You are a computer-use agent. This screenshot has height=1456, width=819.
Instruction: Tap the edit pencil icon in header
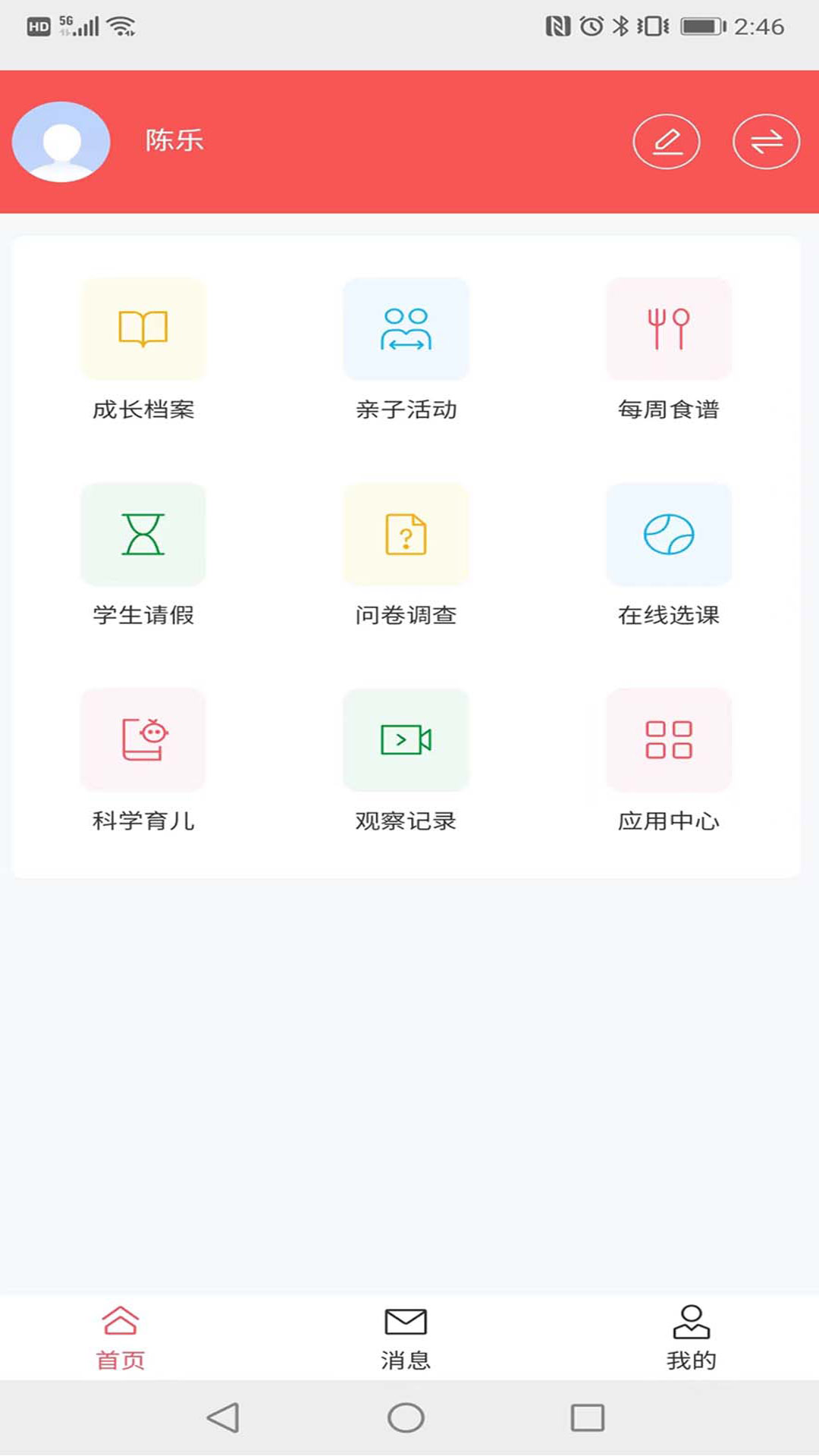tap(666, 142)
